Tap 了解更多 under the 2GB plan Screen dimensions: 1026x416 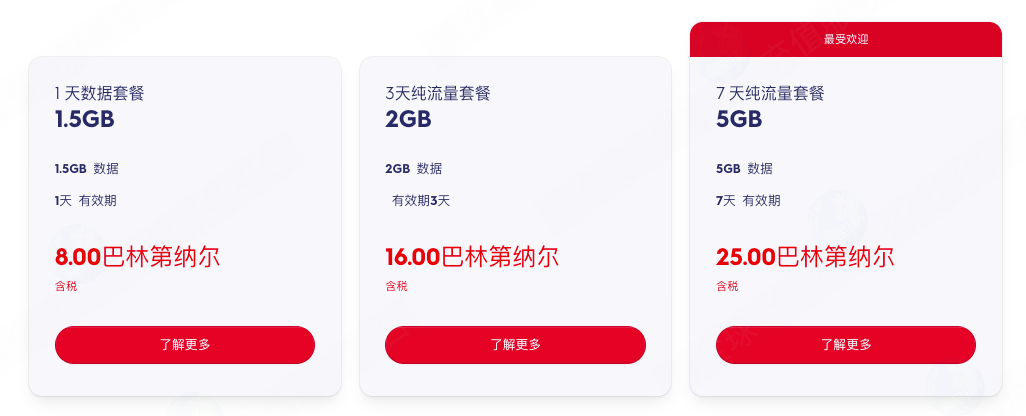pyautogui.click(x=515, y=344)
